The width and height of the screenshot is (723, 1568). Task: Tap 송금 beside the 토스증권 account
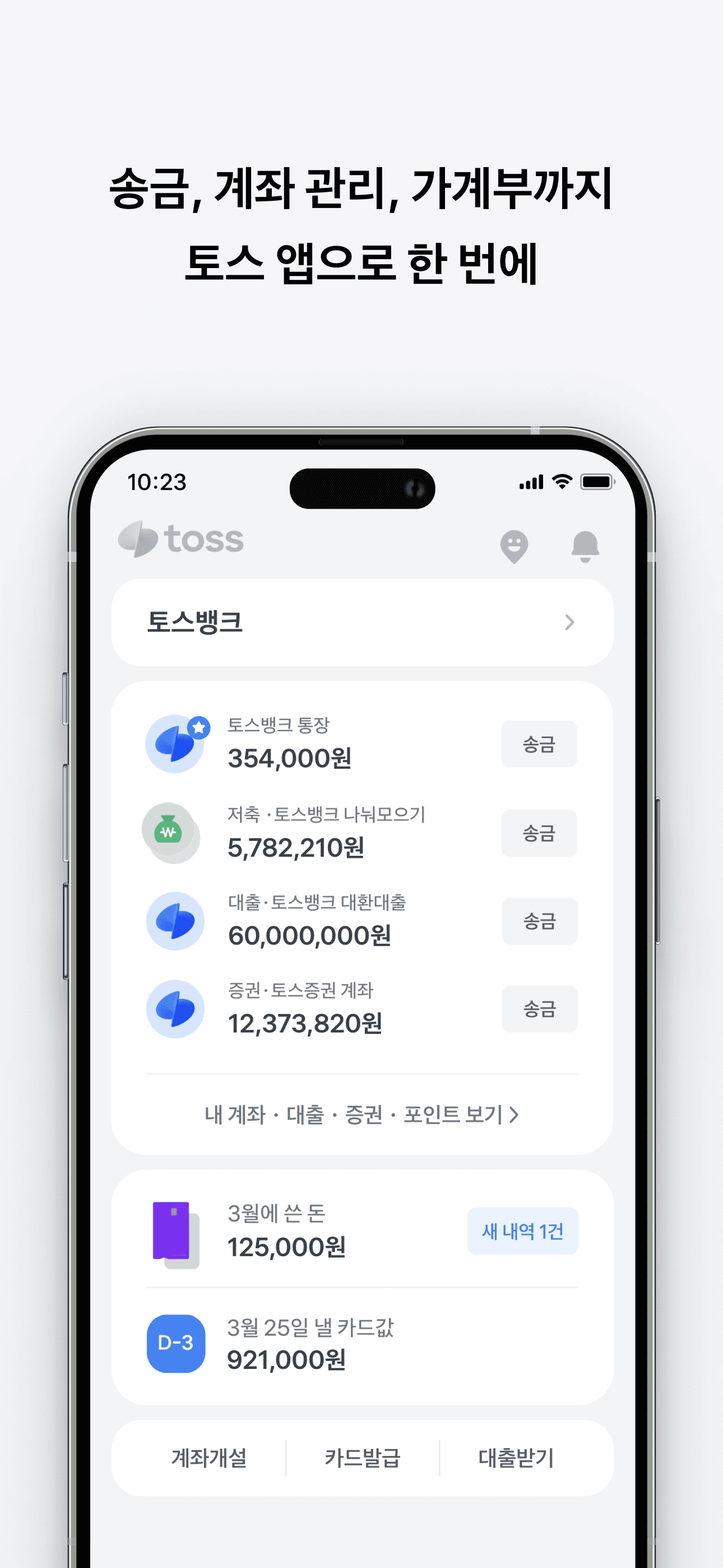coord(539,1009)
